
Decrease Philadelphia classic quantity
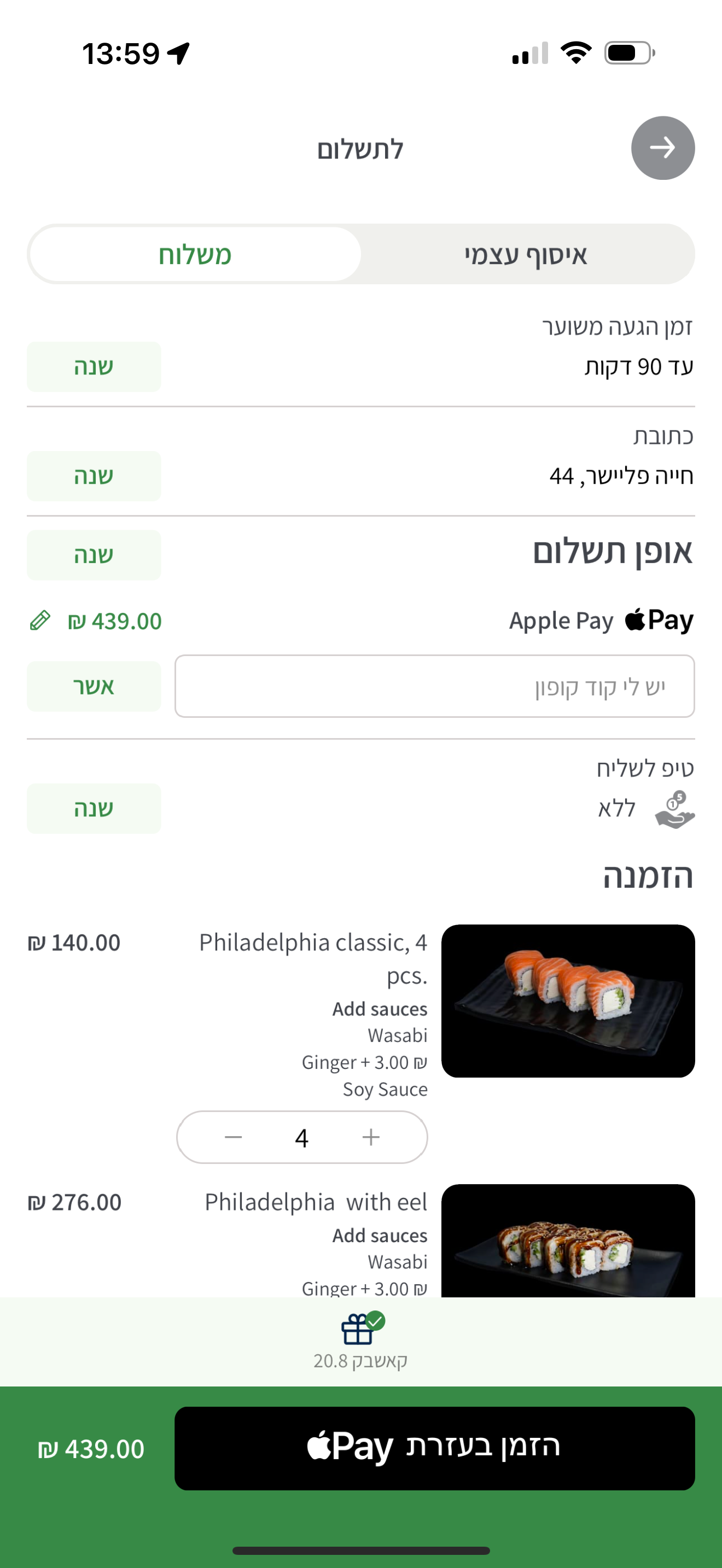(x=234, y=1137)
